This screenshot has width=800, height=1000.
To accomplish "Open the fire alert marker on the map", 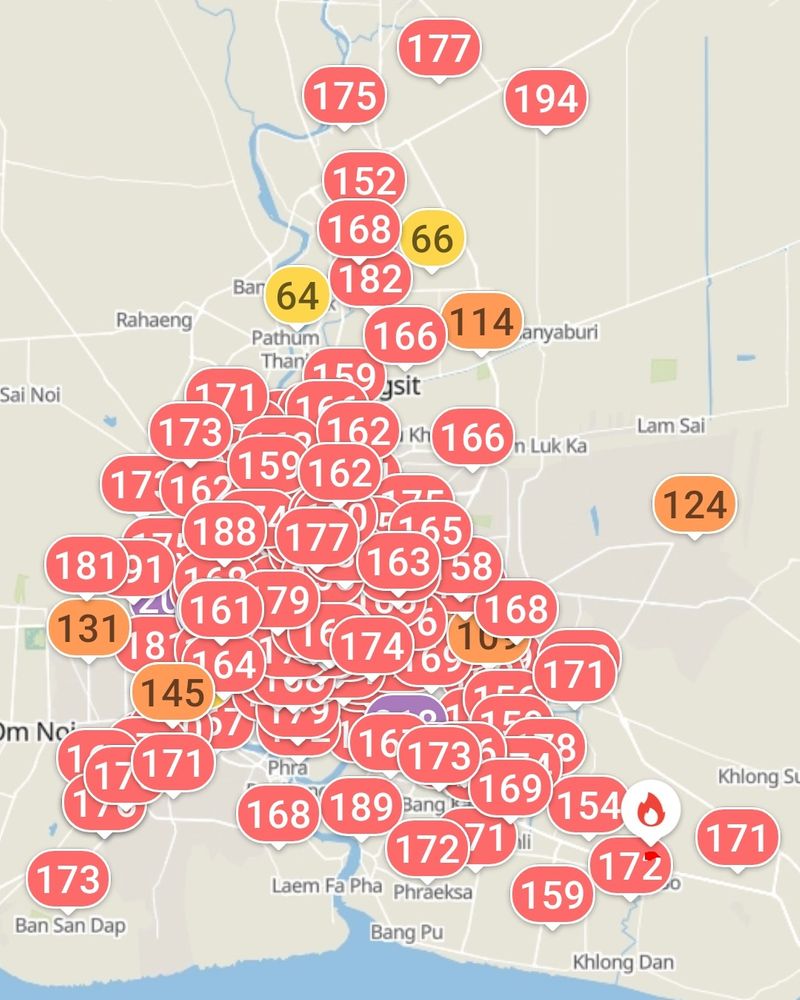I will pos(651,809).
